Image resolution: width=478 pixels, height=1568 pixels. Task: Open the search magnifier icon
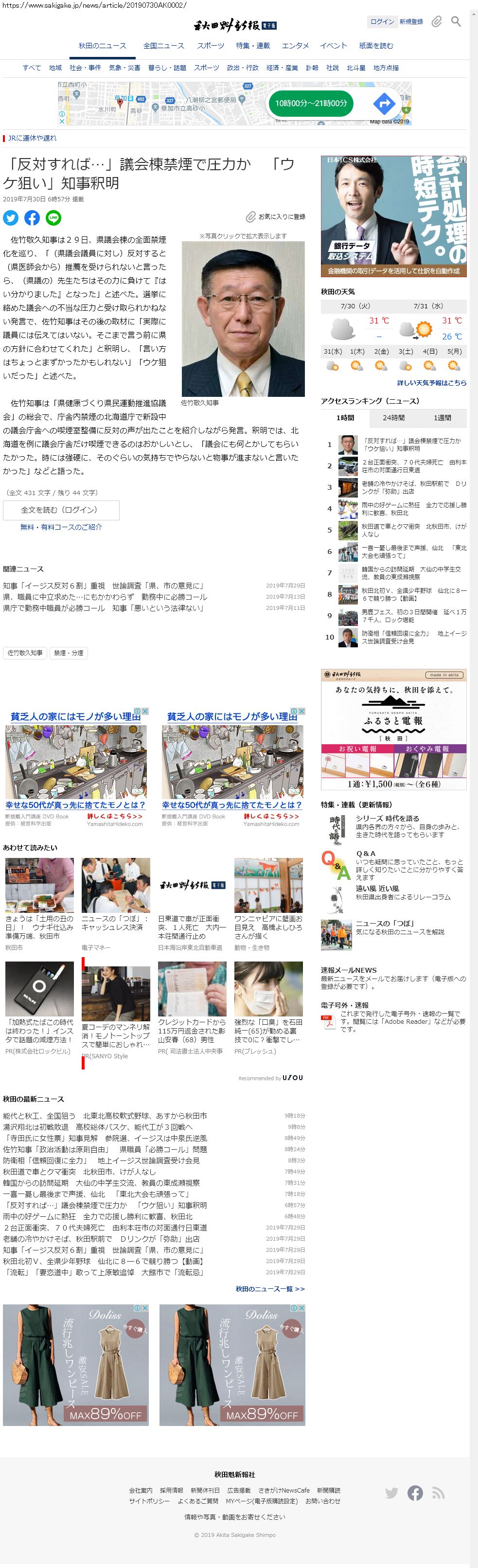[456, 22]
